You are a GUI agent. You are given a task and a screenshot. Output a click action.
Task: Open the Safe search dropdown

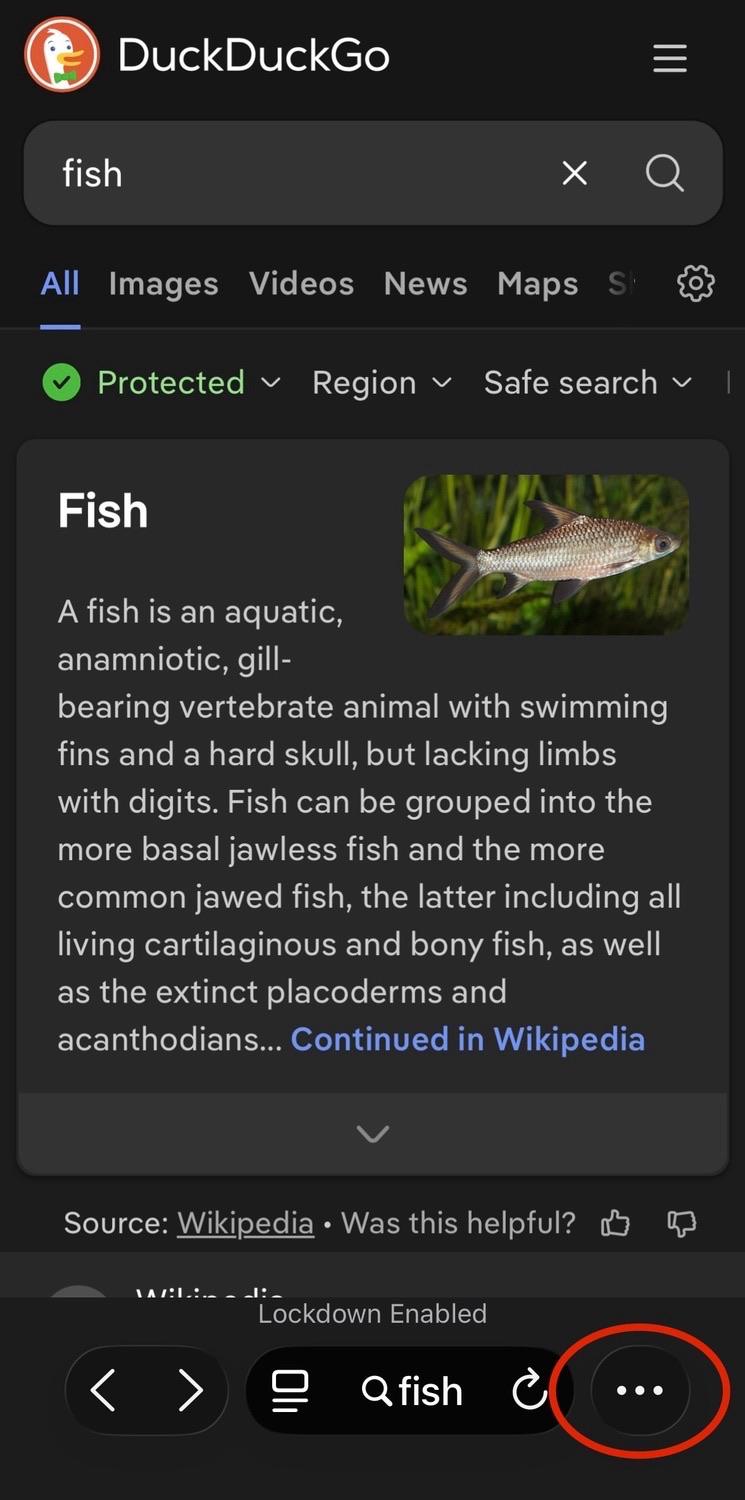[x=587, y=383]
